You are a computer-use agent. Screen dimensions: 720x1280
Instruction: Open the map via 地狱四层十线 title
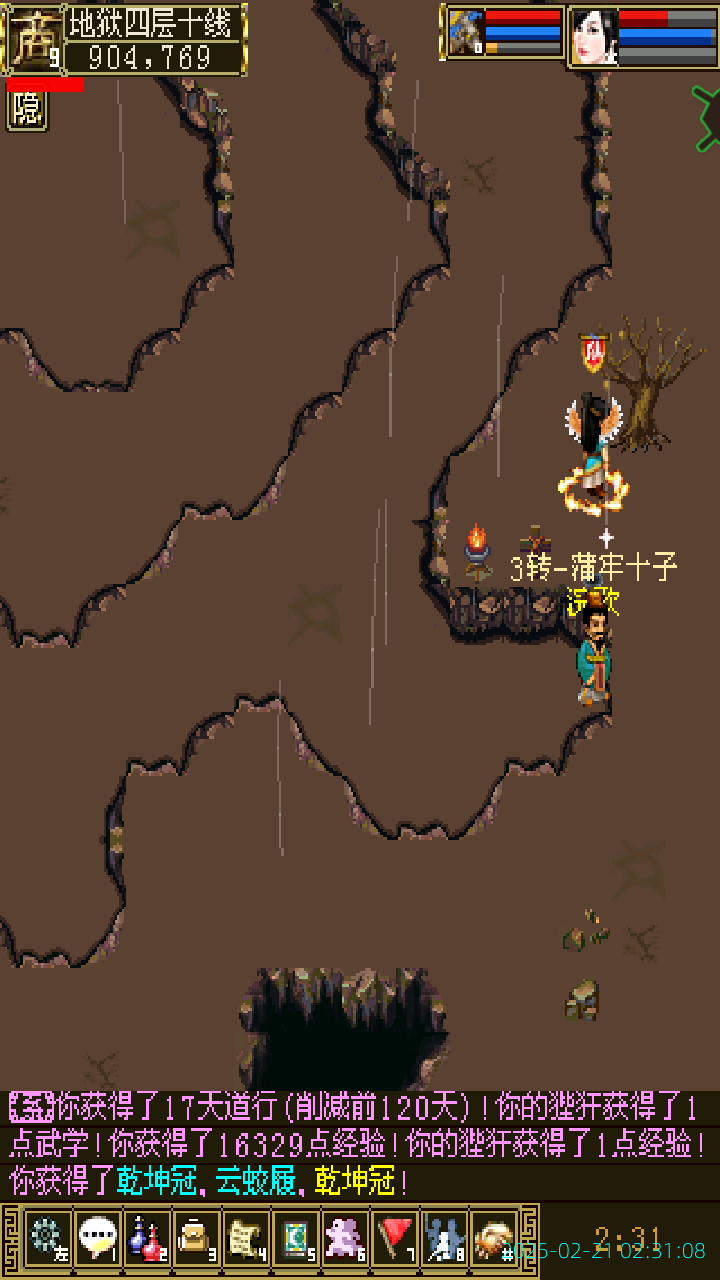(155, 22)
